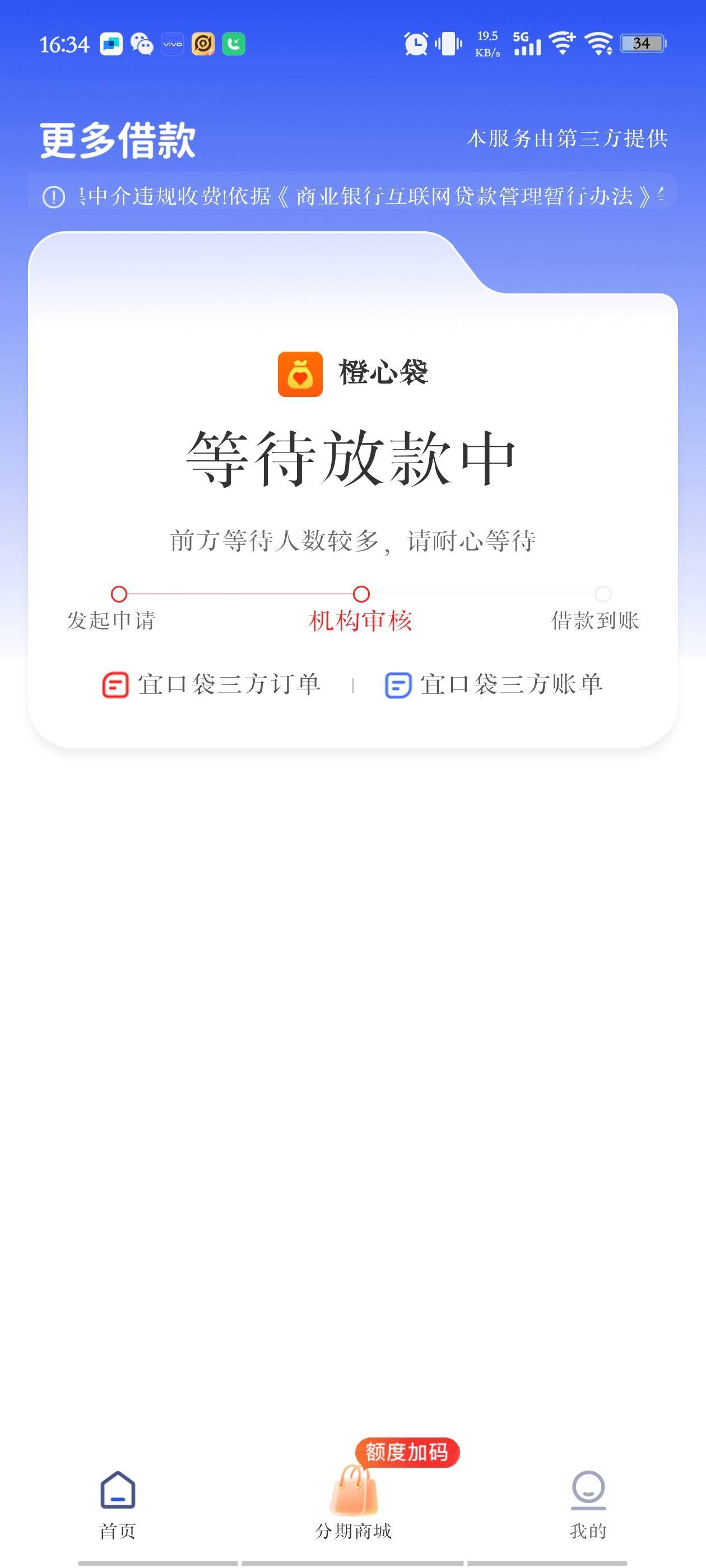The height and width of the screenshot is (1568, 706).
Task: Go to the 我的 tab
Action: pyautogui.click(x=588, y=1504)
